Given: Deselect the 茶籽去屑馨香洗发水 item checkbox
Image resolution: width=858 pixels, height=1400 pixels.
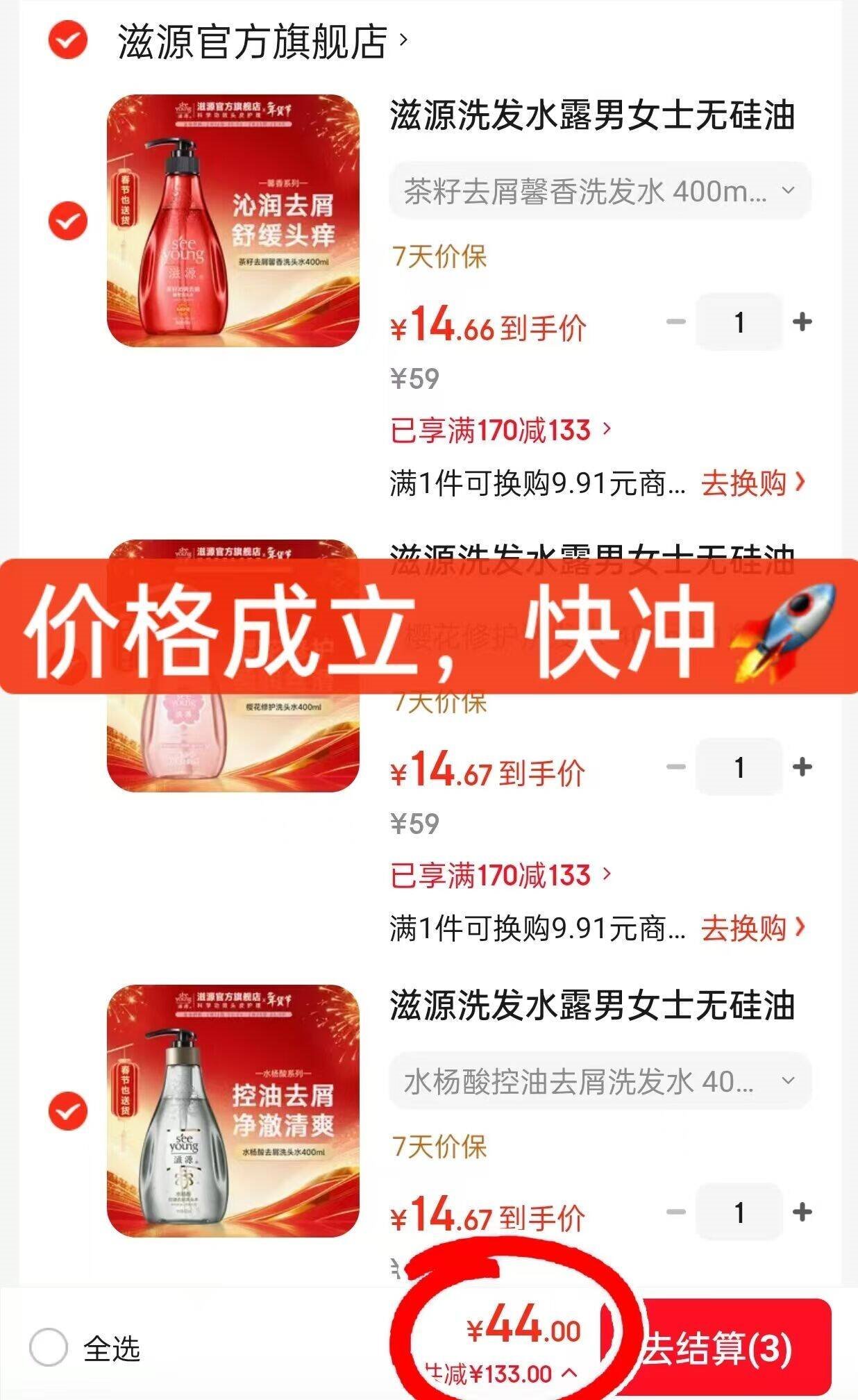Looking at the screenshot, I should pos(67,221).
